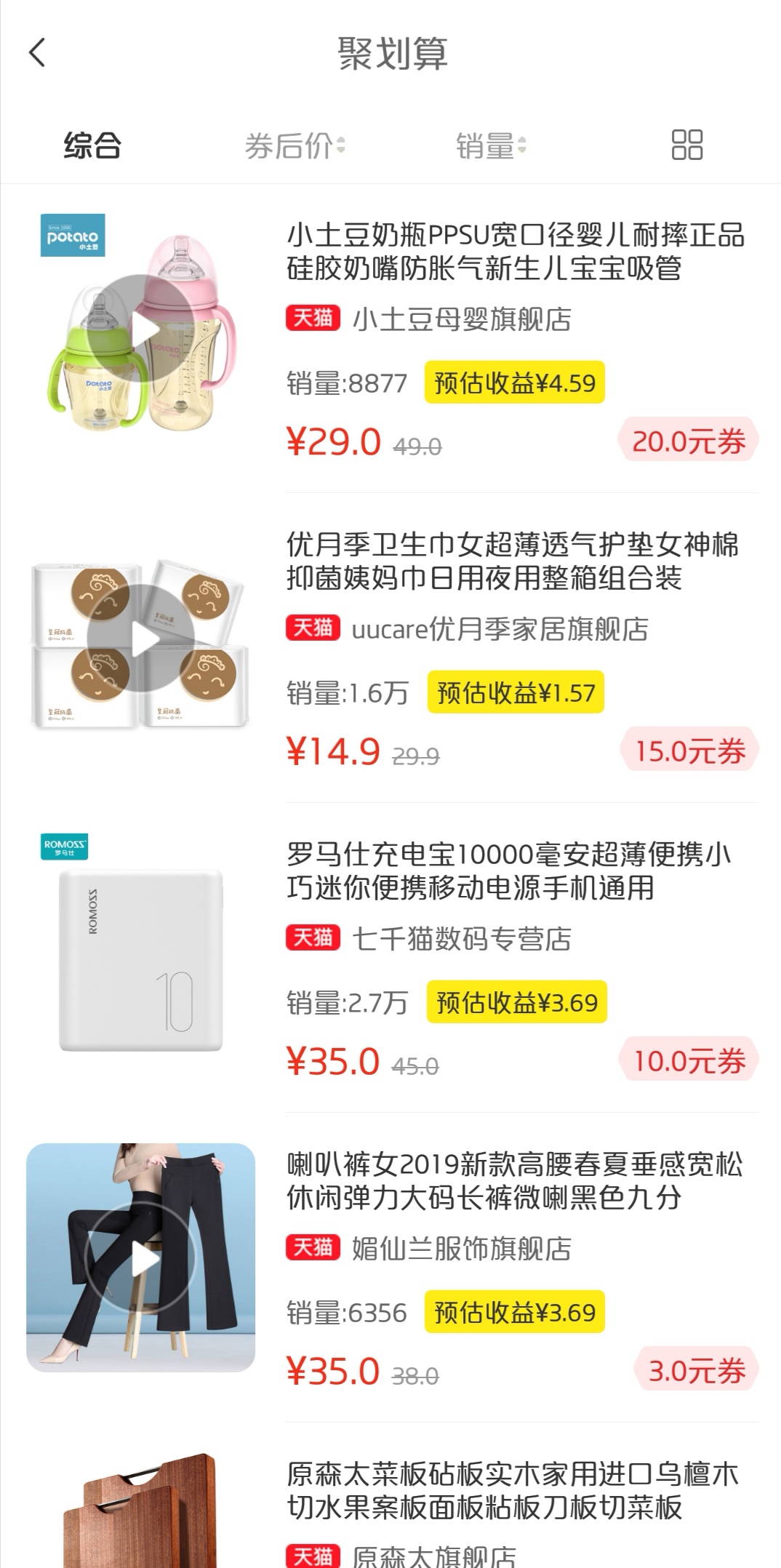Switch to grid layout view

pos(686,145)
